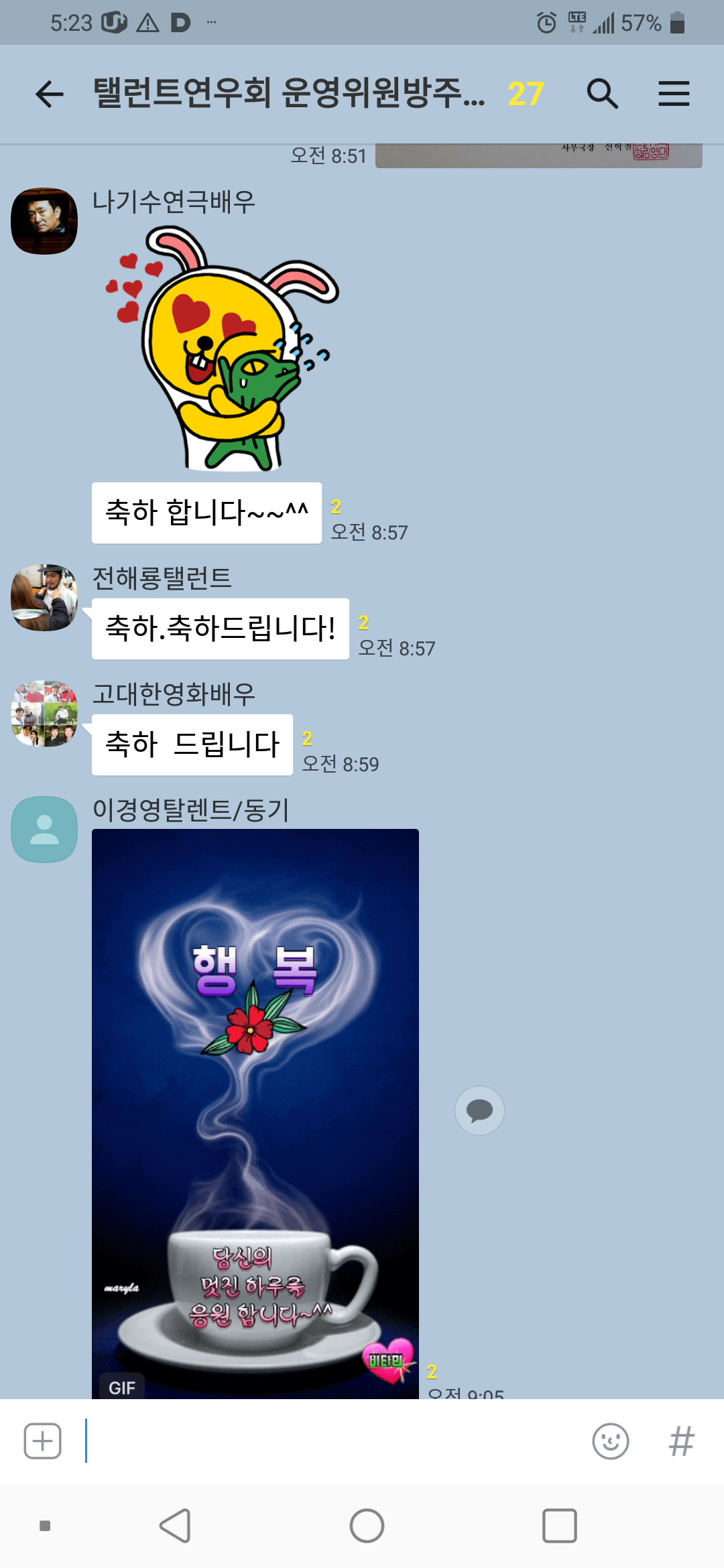The height and width of the screenshot is (1568, 724).
Task: Open recent apps from navigation bar
Action: pos(559,1526)
